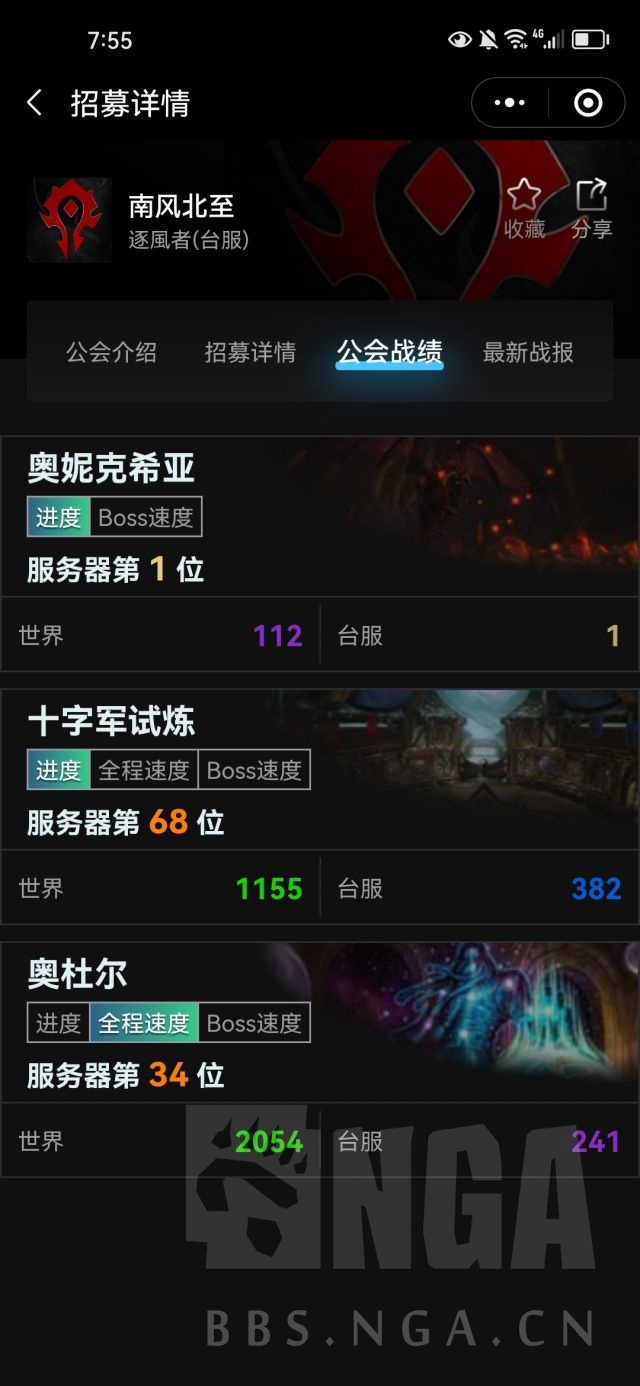Close the mini program

click(x=588, y=103)
